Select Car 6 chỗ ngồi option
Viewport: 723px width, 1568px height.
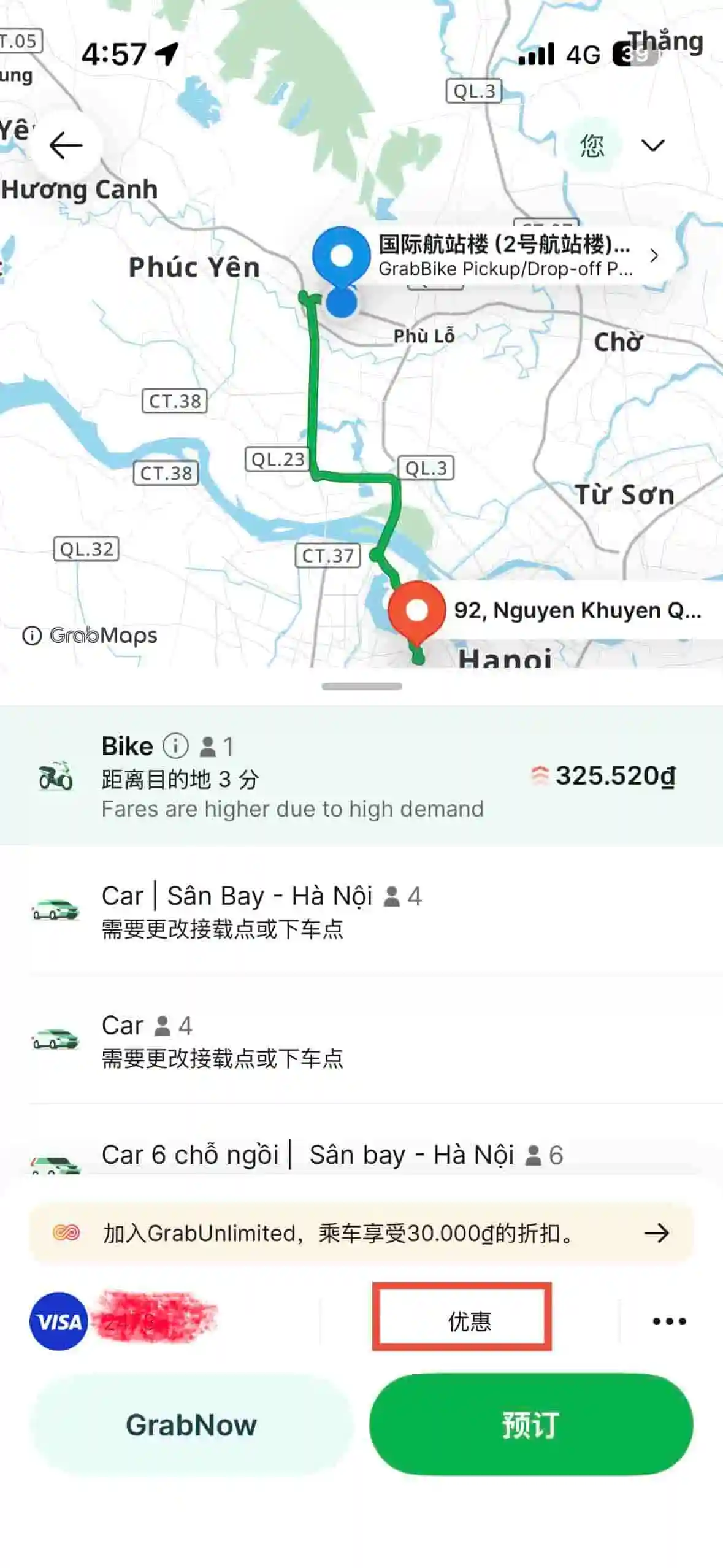click(x=361, y=1155)
